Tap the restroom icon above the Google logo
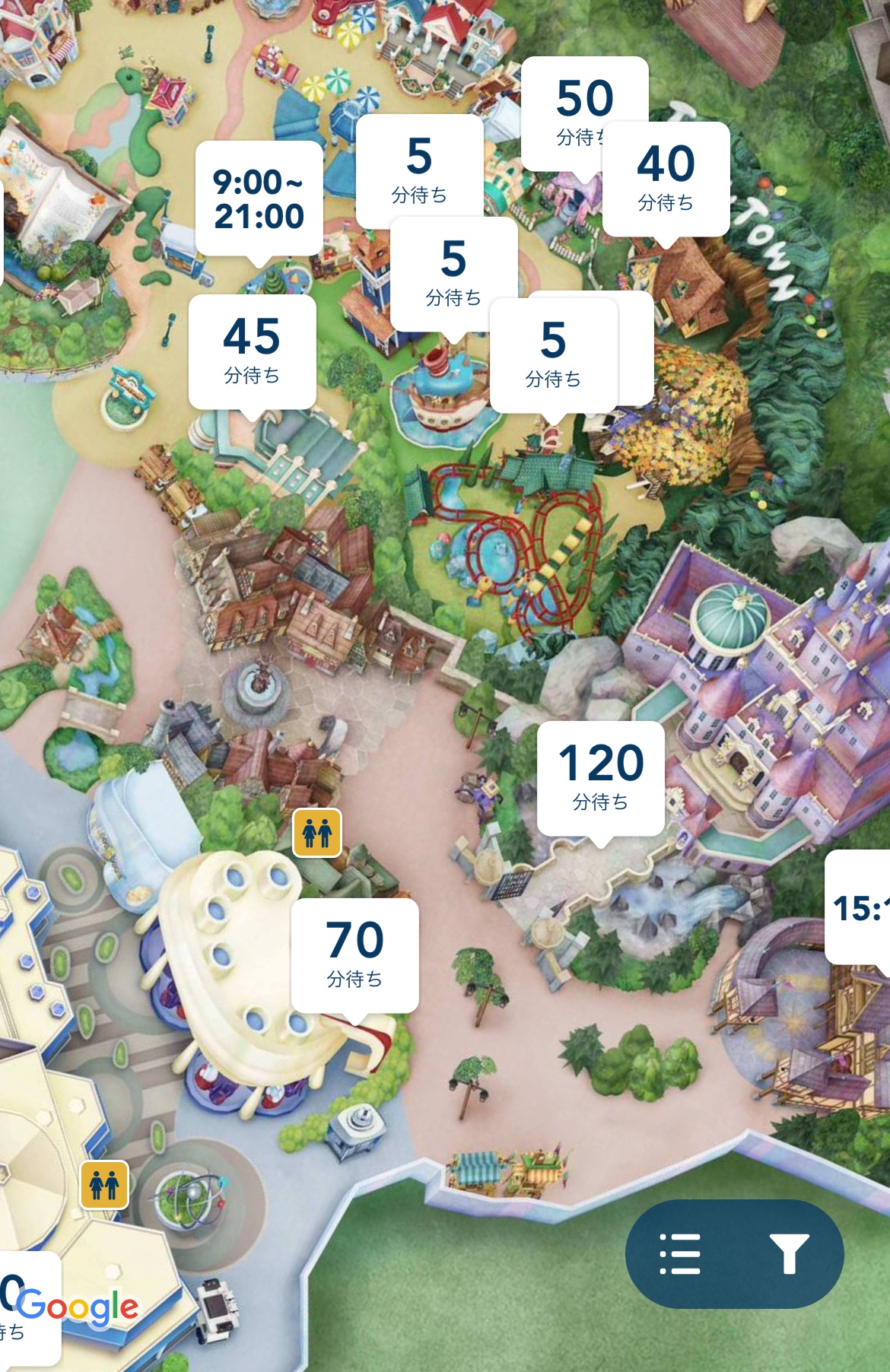Screen dimensions: 890x1372 tap(104, 1185)
